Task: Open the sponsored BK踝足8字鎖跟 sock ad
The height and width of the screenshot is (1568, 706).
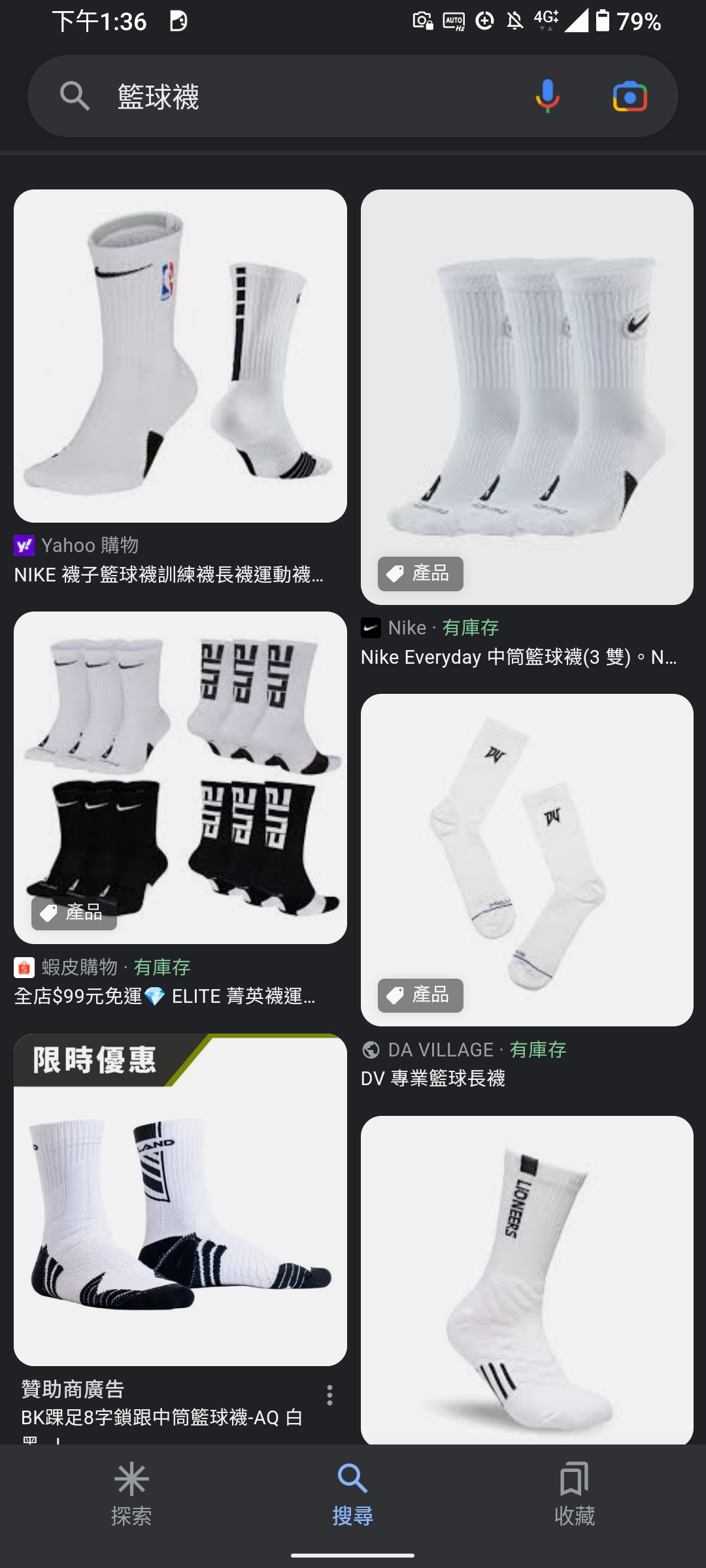Action: click(180, 1200)
